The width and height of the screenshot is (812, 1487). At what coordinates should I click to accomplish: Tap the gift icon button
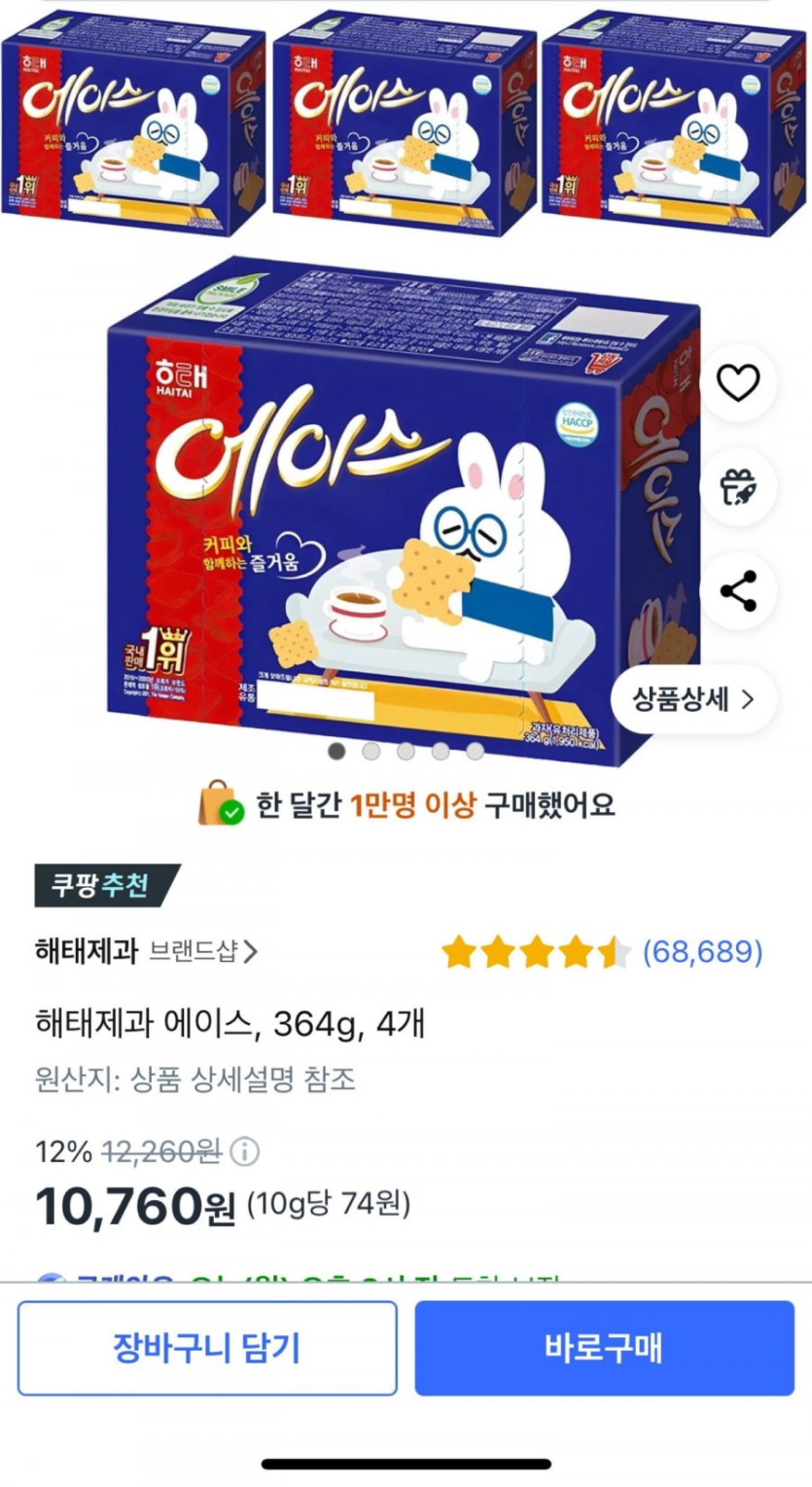(738, 486)
